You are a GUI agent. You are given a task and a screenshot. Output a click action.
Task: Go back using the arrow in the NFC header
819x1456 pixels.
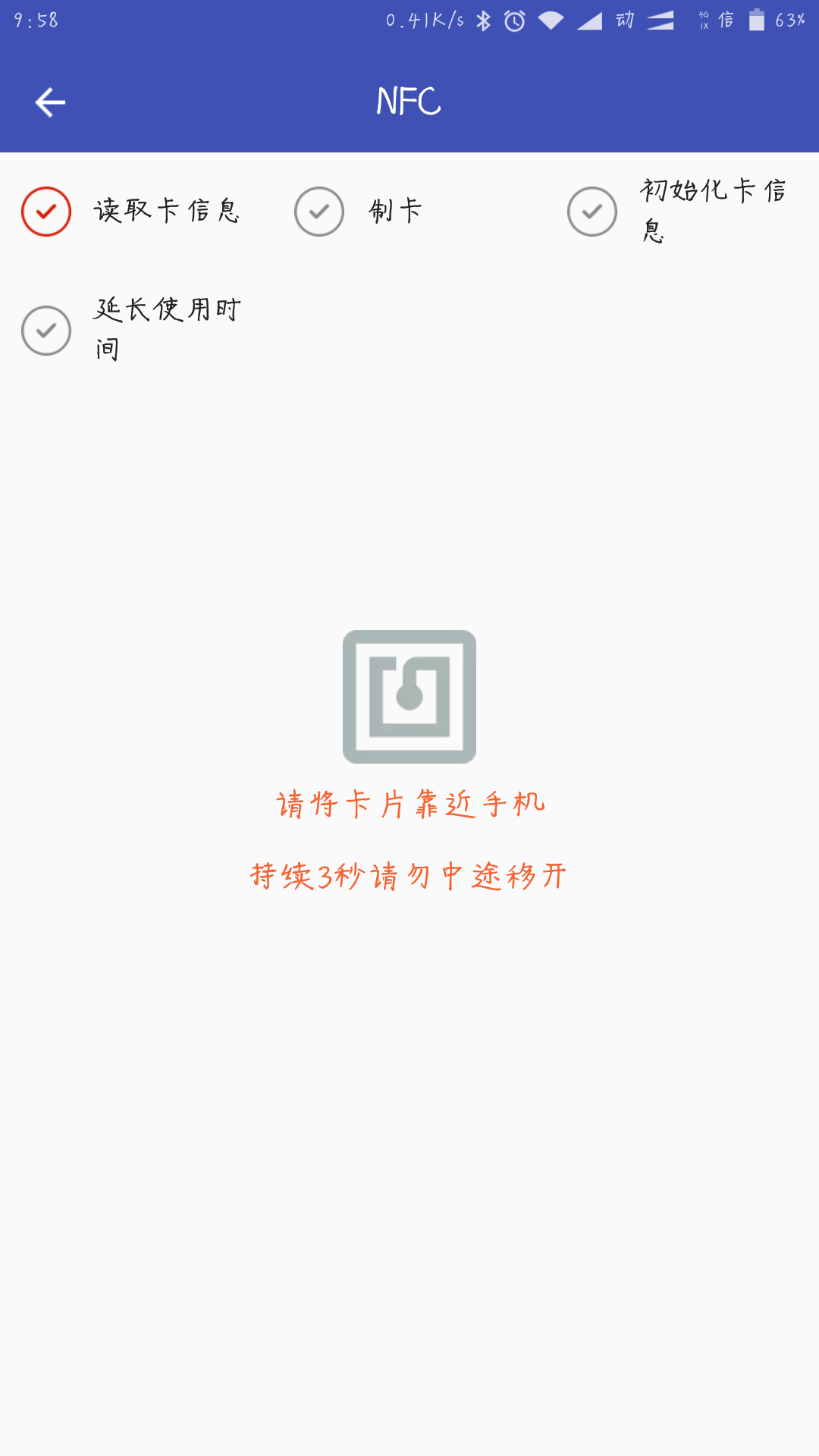(x=50, y=102)
